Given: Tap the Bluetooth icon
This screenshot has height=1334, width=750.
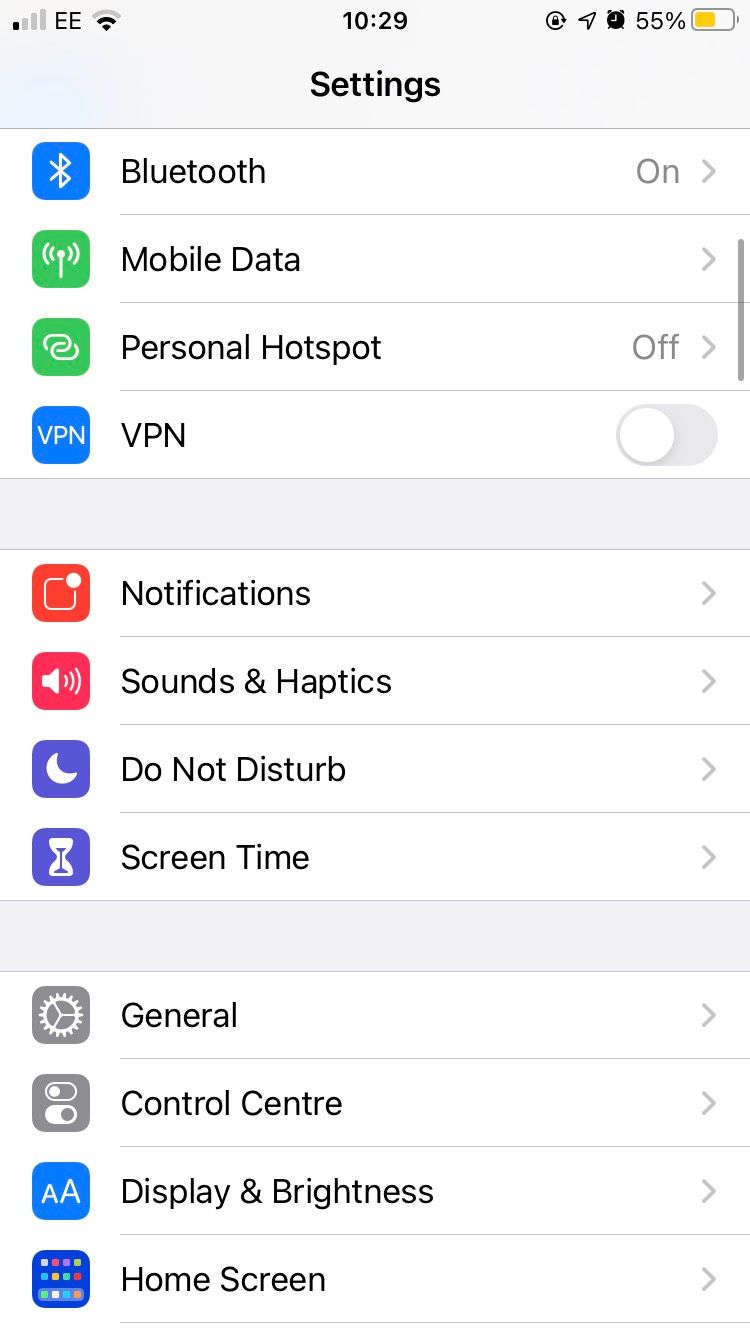Looking at the screenshot, I should coord(60,171).
